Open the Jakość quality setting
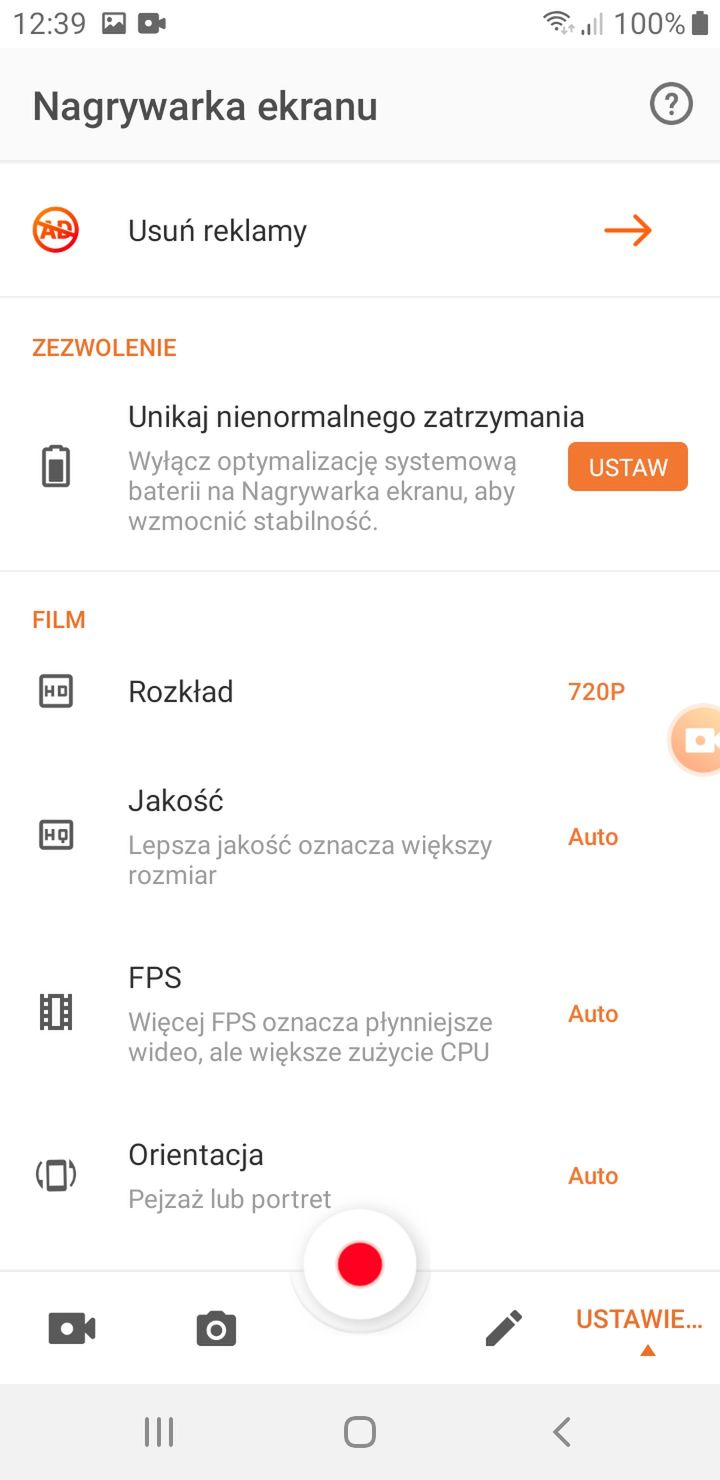The width and height of the screenshot is (720, 1480). [360, 836]
